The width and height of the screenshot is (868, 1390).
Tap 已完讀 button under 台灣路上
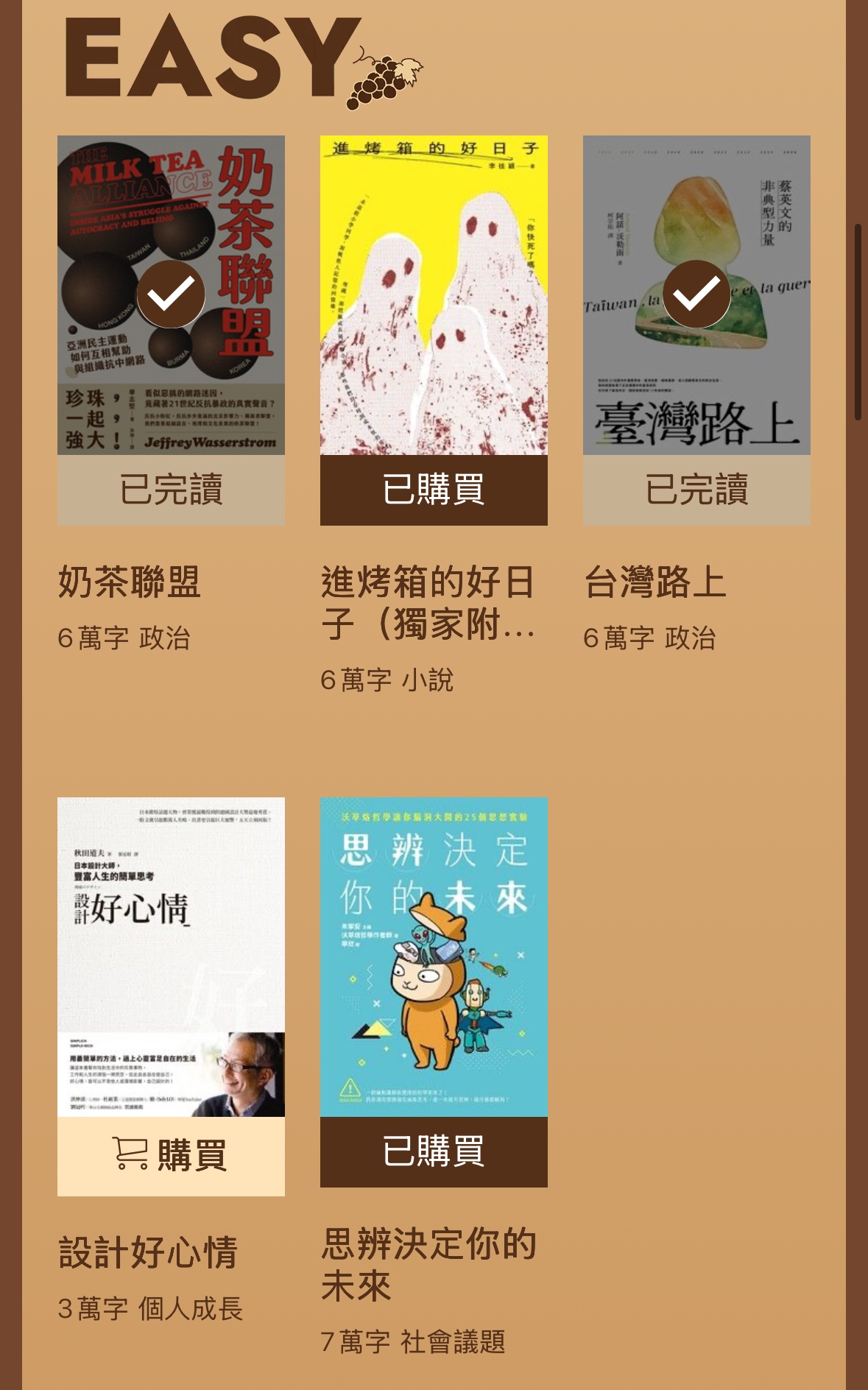(696, 490)
